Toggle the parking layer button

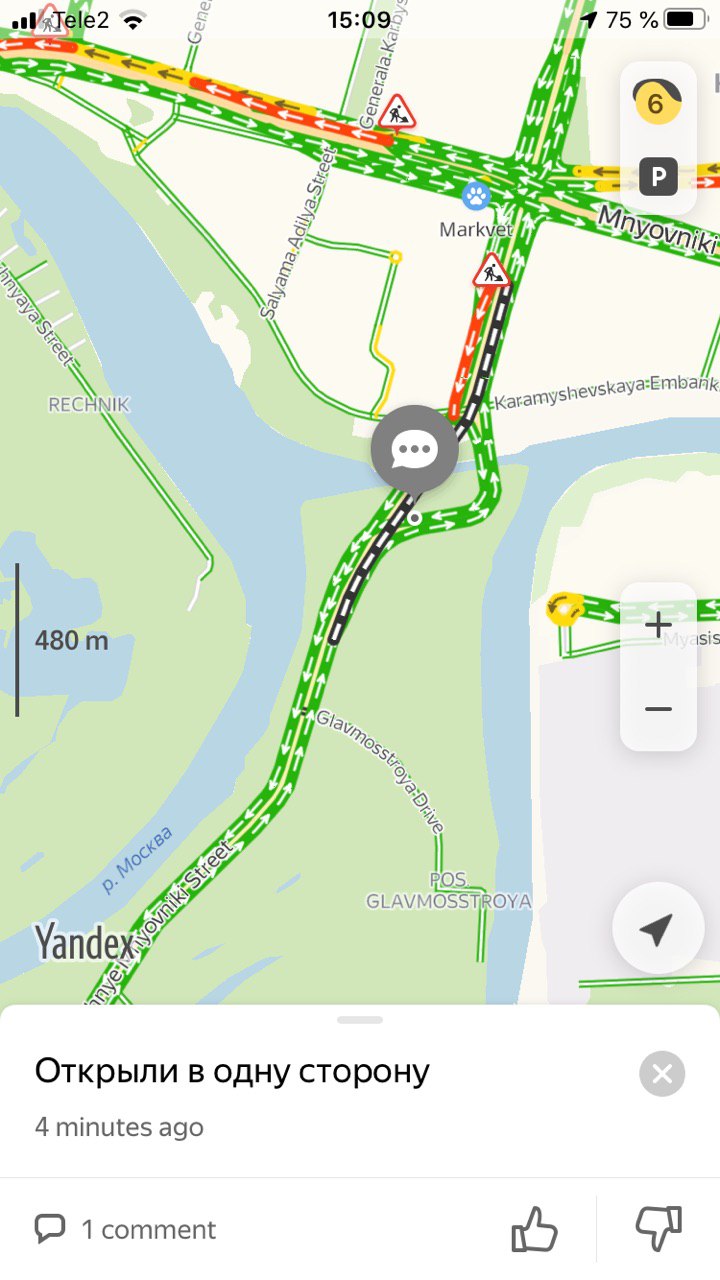coord(658,177)
